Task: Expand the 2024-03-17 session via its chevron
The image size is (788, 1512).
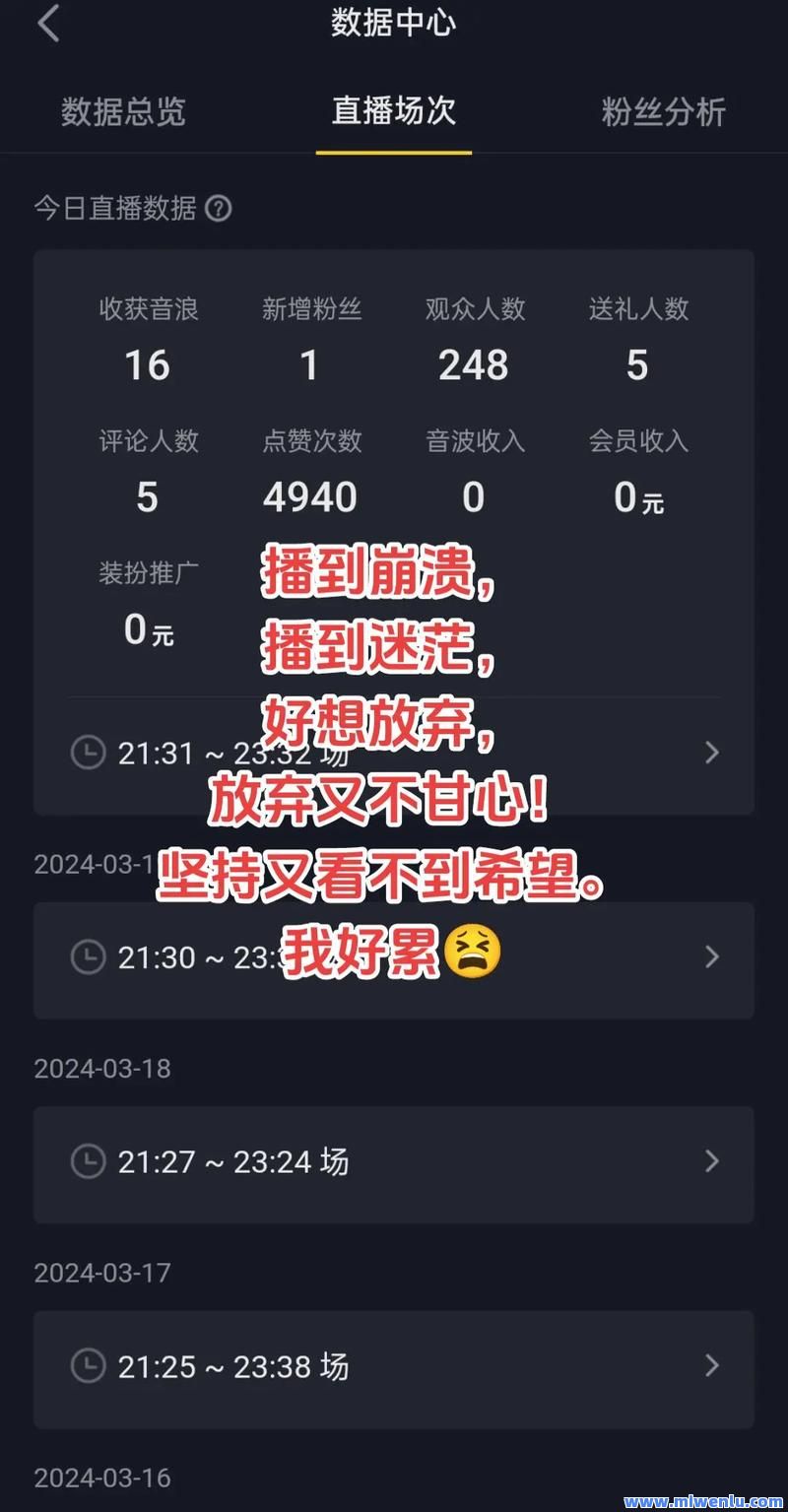Action: (x=712, y=1366)
